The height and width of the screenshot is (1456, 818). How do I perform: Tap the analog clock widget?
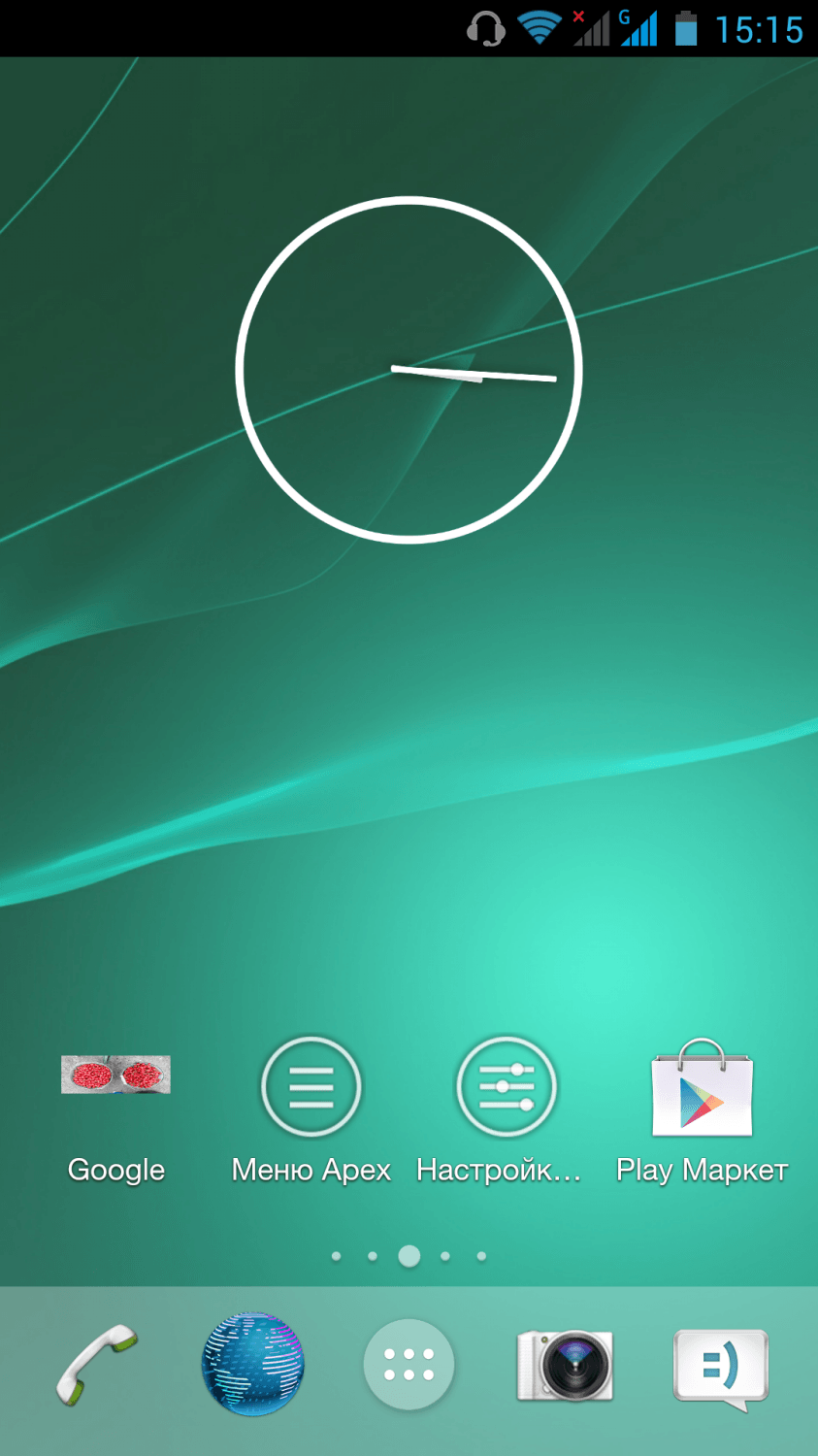pyautogui.click(x=409, y=370)
